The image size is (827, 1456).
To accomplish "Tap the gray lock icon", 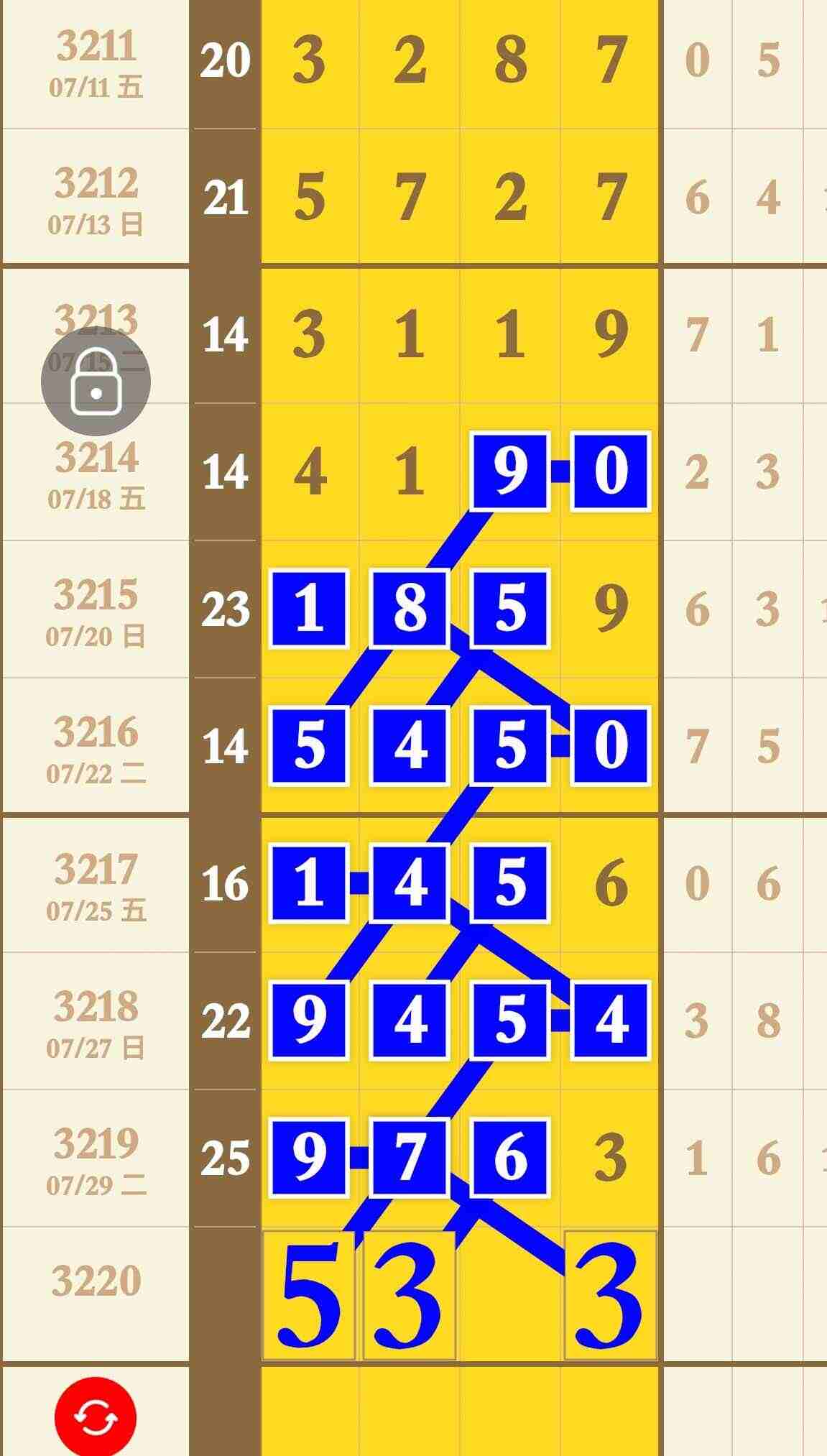I will pos(96,382).
